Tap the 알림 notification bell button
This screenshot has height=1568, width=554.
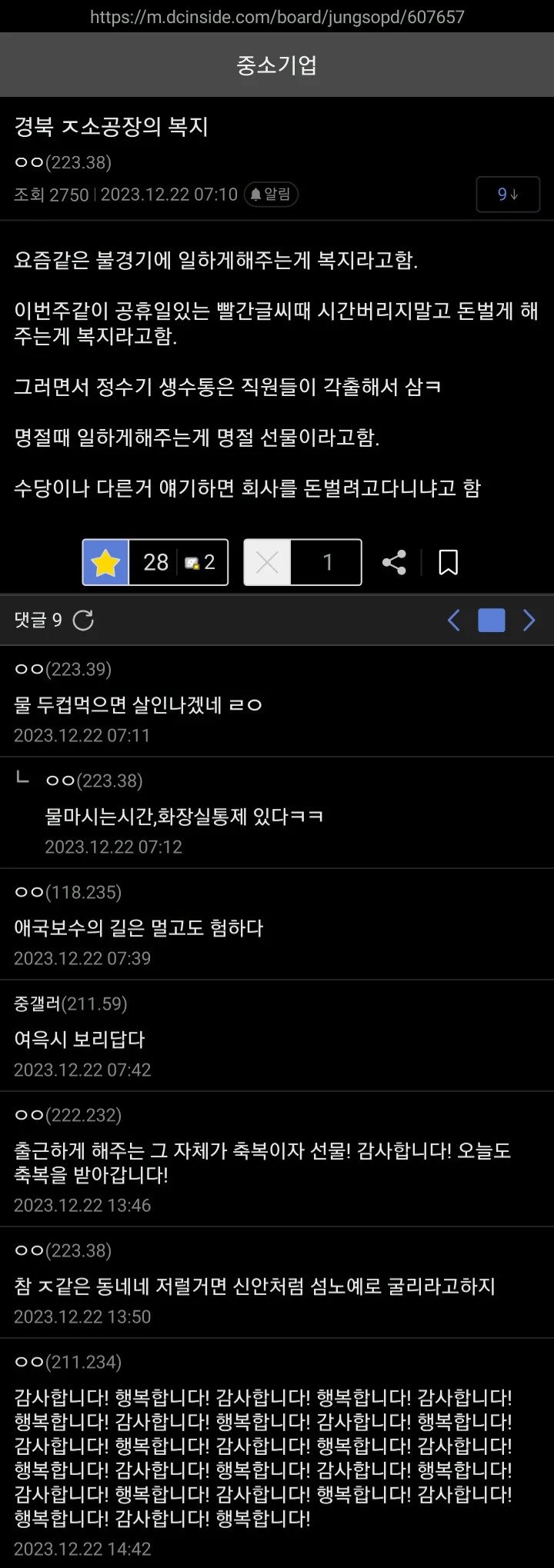coord(271,195)
